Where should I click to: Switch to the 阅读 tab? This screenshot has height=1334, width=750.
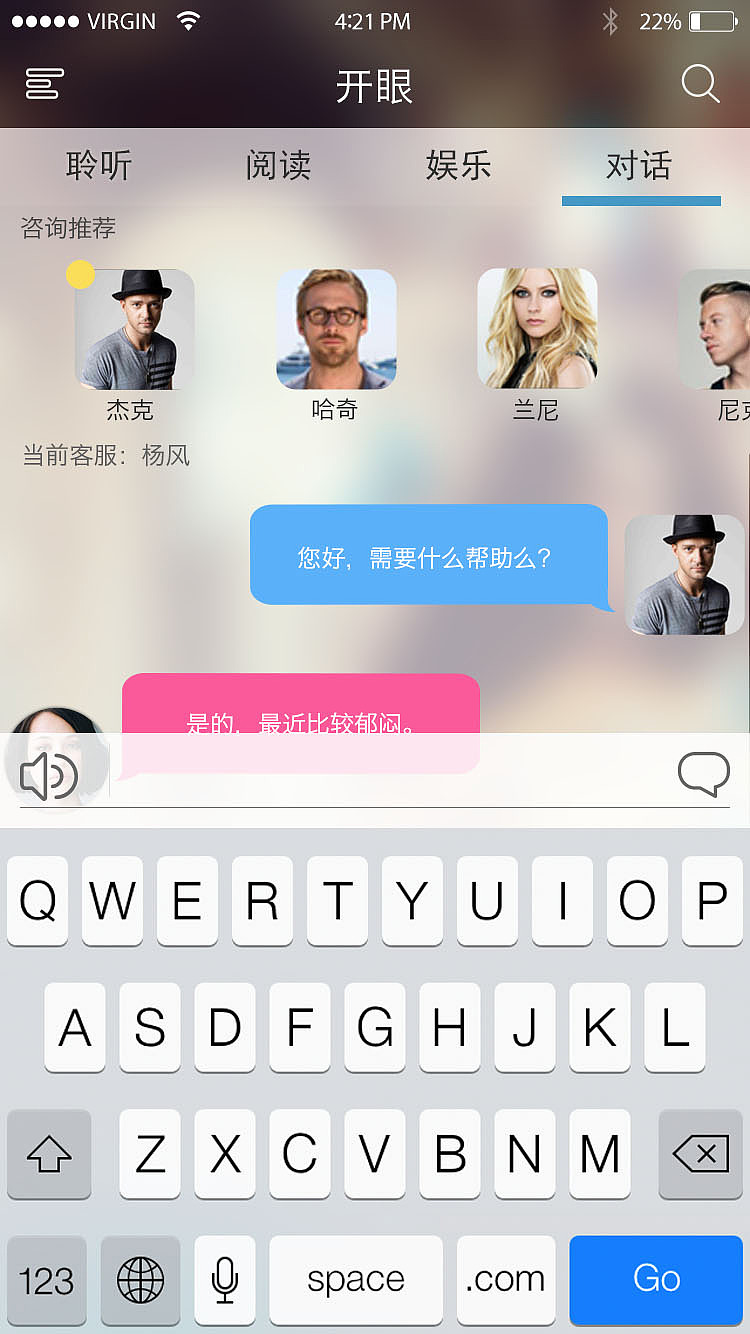(x=277, y=167)
